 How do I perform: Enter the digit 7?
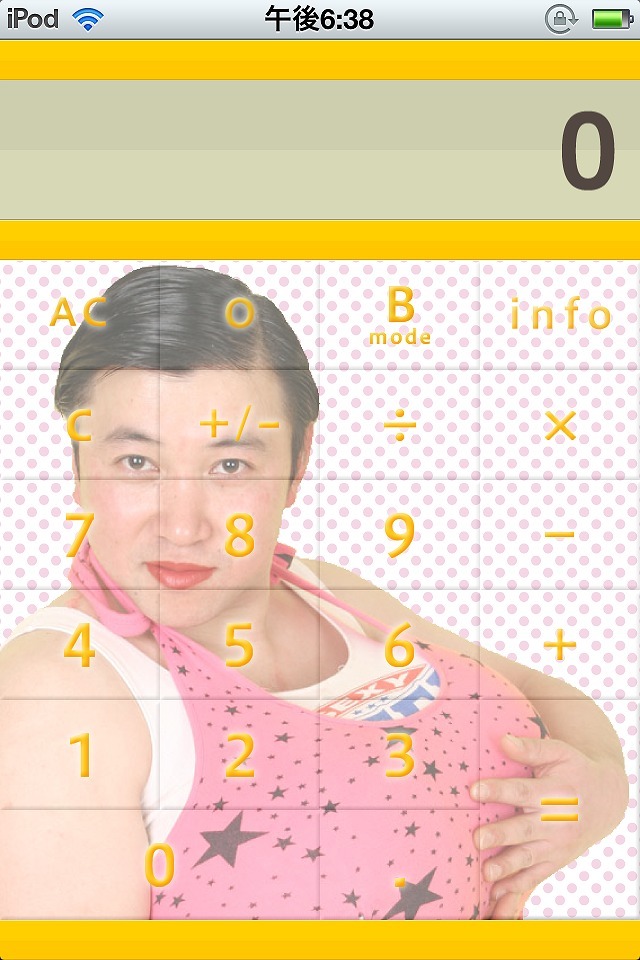tap(80, 536)
